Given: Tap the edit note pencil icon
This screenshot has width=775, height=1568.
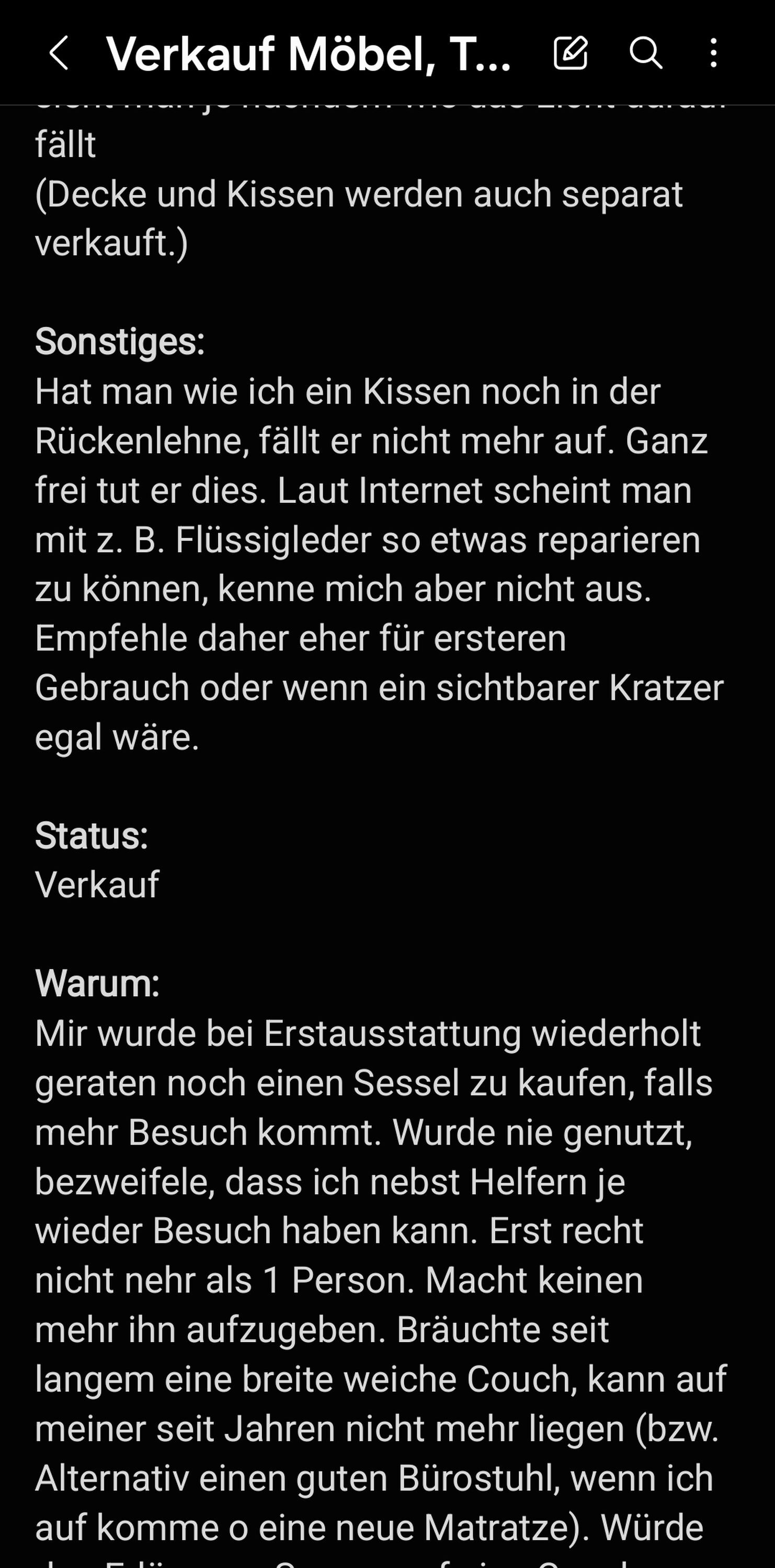Looking at the screenshot, I should point(571,53).
